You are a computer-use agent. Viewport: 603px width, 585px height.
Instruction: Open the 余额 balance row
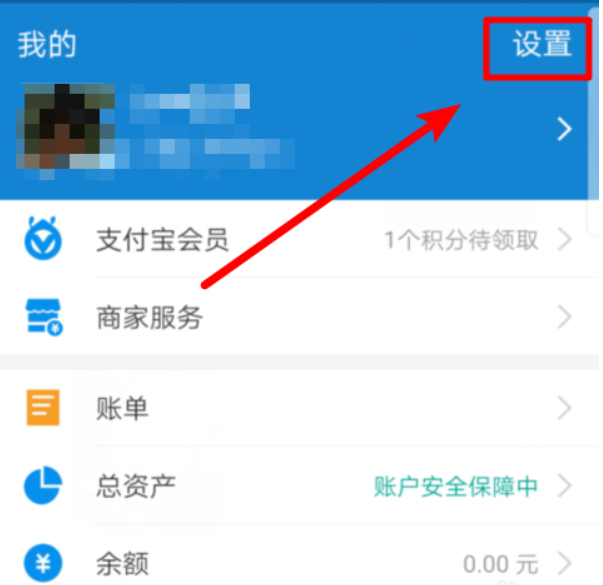[x=300, y=562]
